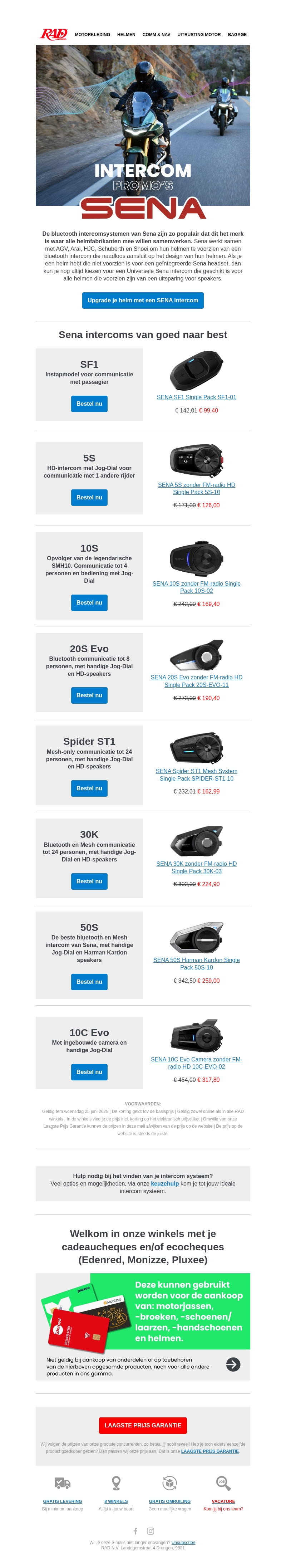
Task: Open the Instagram icon in the footer
Action: [x=150, y=1531]
